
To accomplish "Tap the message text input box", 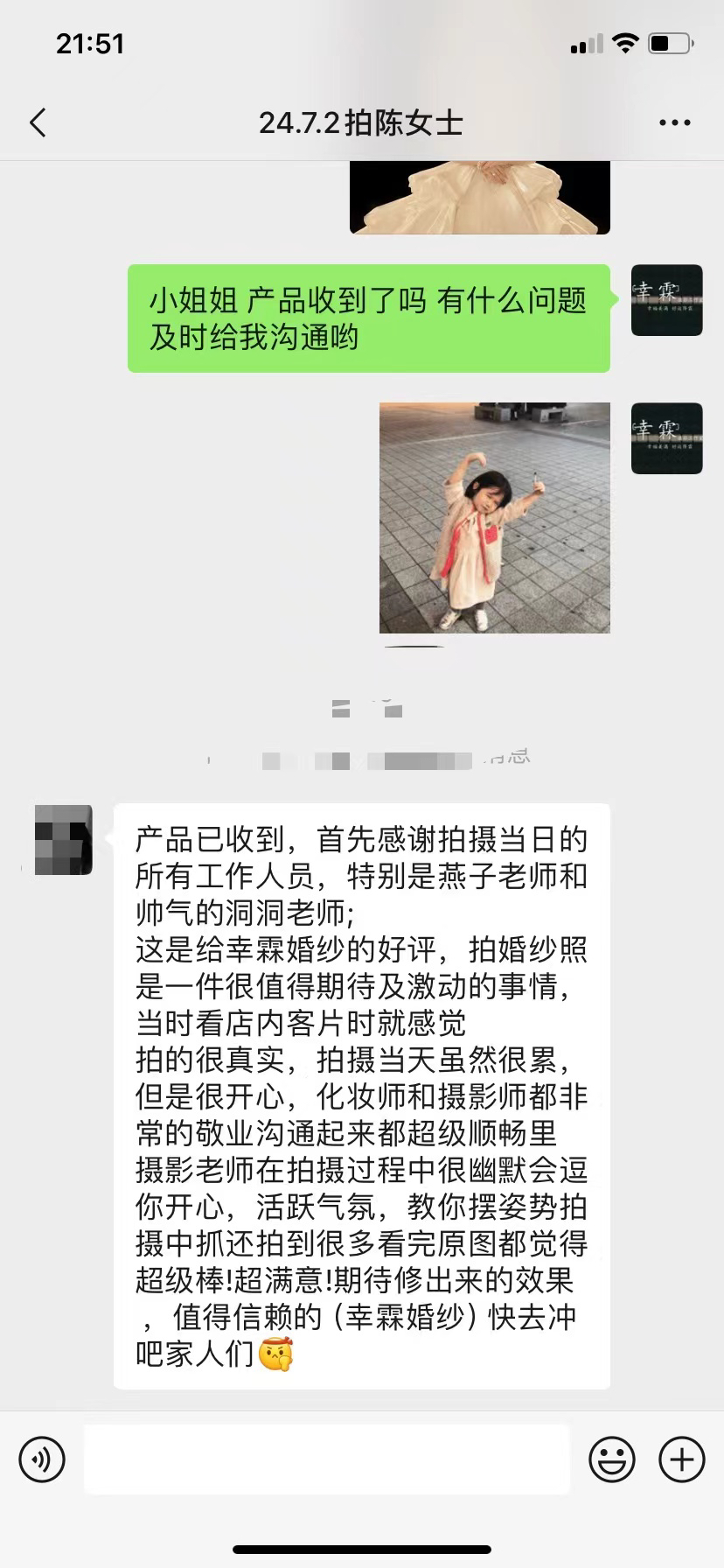I will point(327,1459).
